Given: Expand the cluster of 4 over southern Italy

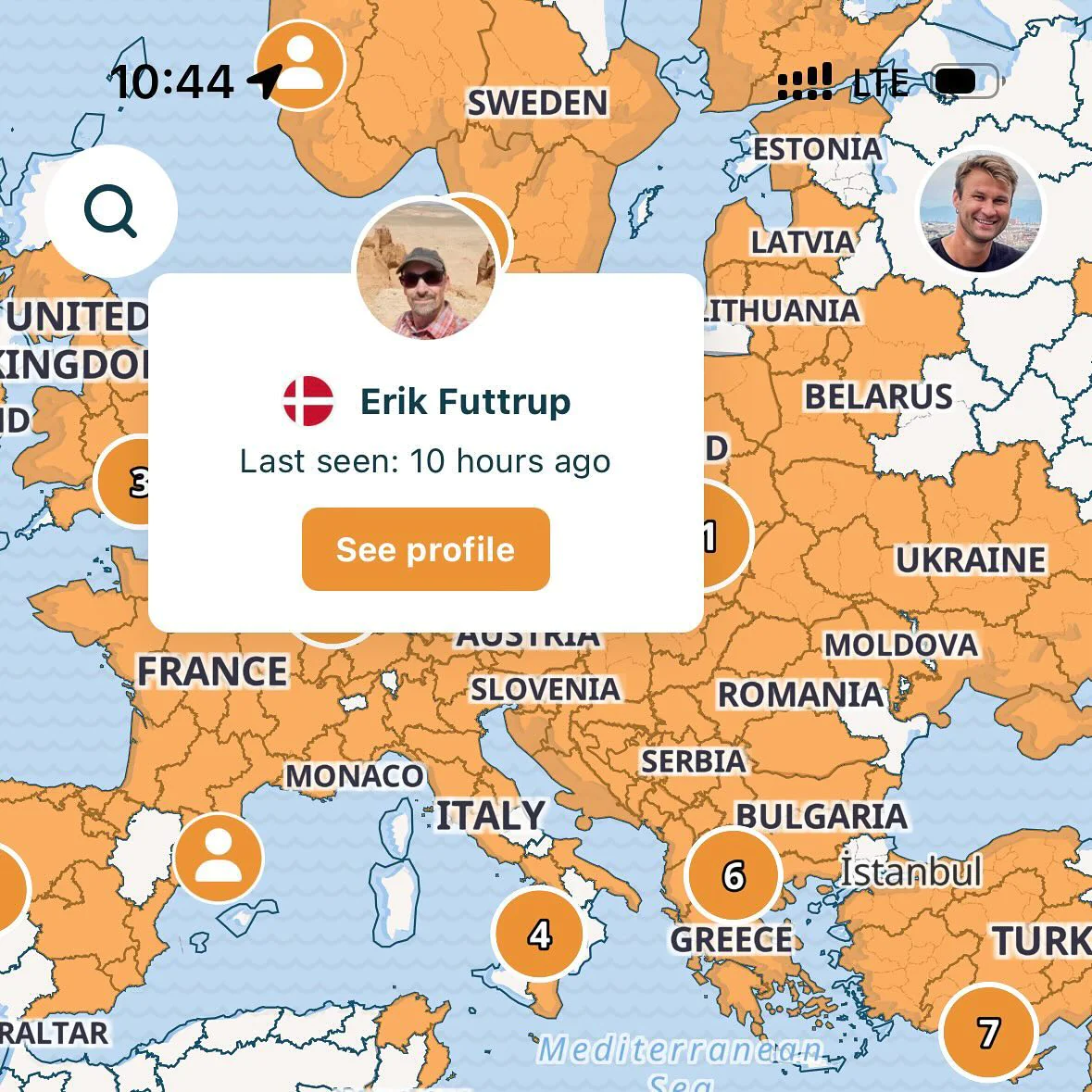Looking at the screenshot, I should click(x=539, y=934).
